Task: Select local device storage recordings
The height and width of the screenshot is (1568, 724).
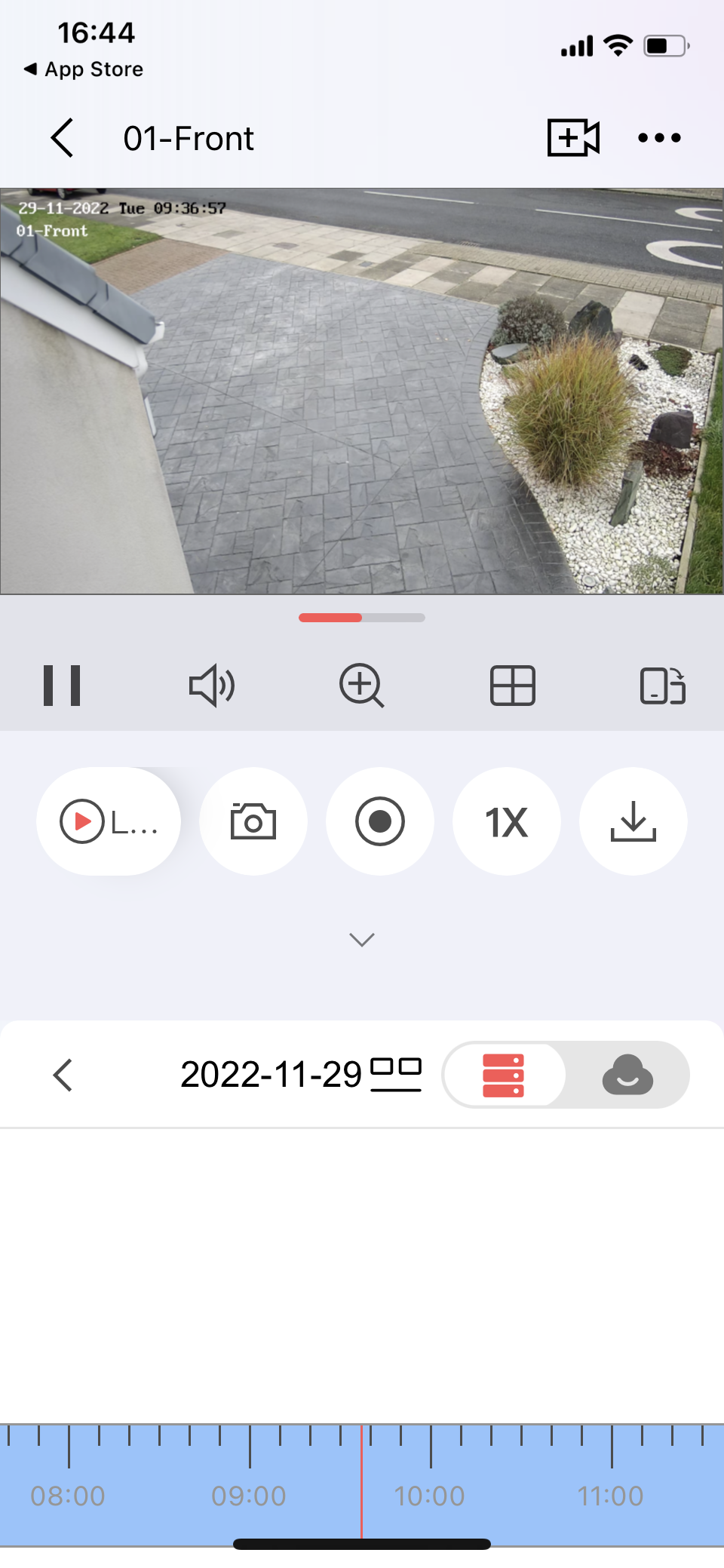Action: tap(504, 1075)
